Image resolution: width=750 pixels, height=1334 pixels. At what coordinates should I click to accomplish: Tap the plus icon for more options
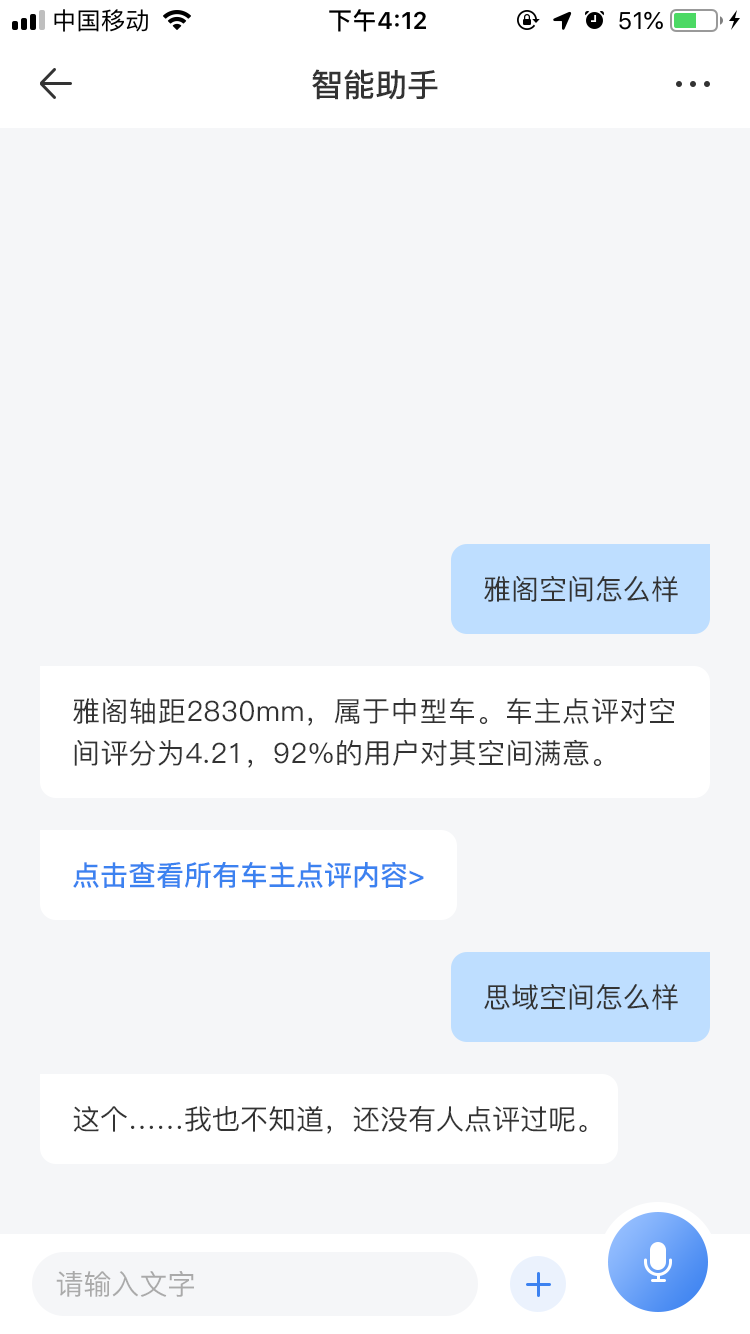click(538, 1284)
